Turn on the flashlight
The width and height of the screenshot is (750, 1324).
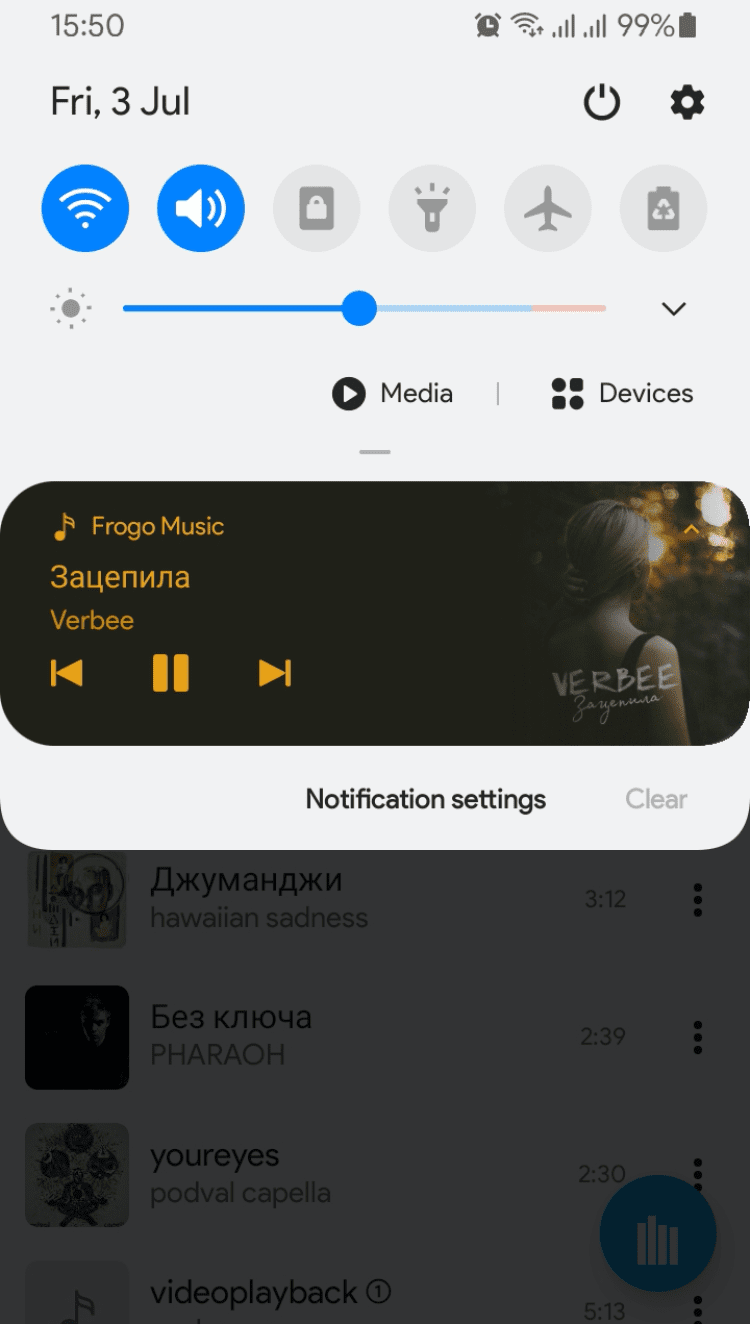[432, 209]
